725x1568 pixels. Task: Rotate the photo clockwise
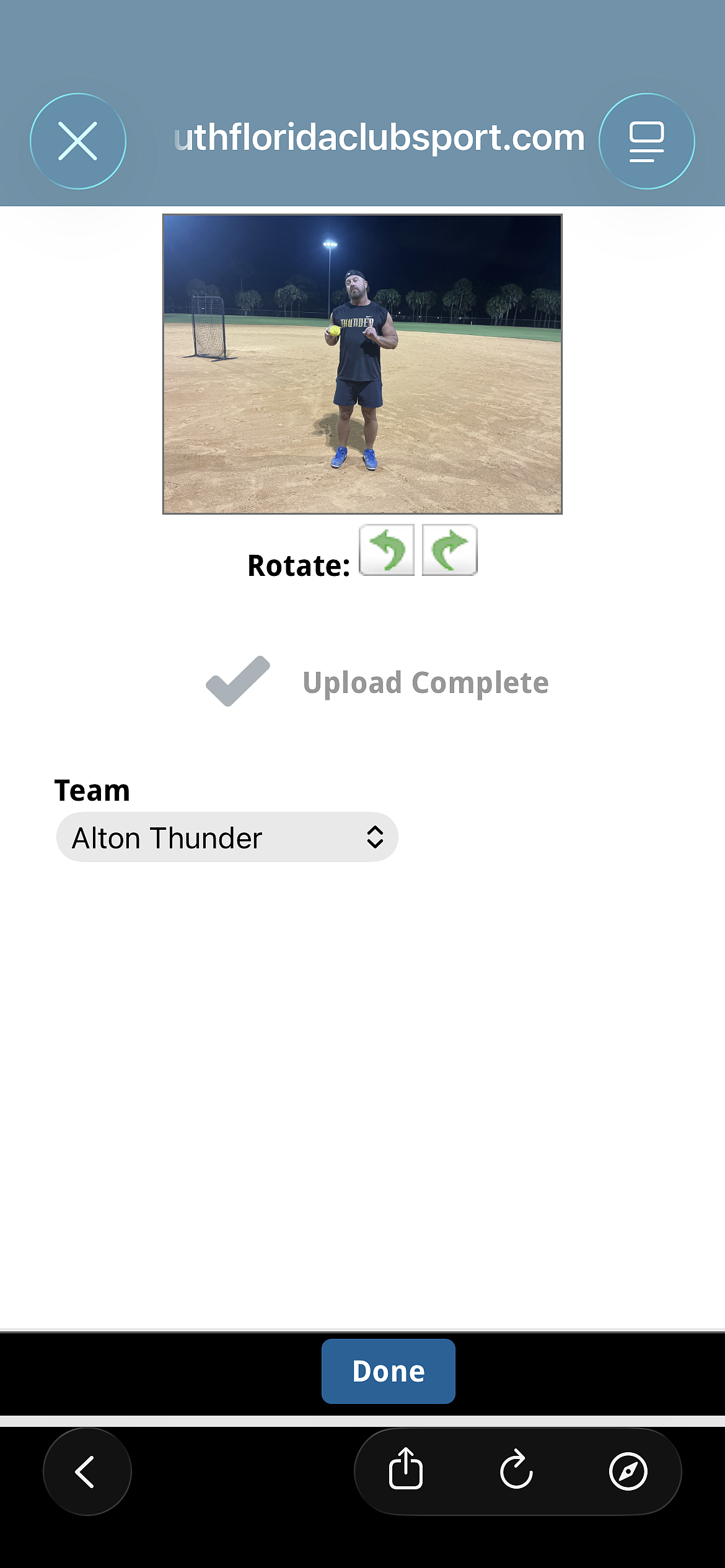tap(449, 551)
